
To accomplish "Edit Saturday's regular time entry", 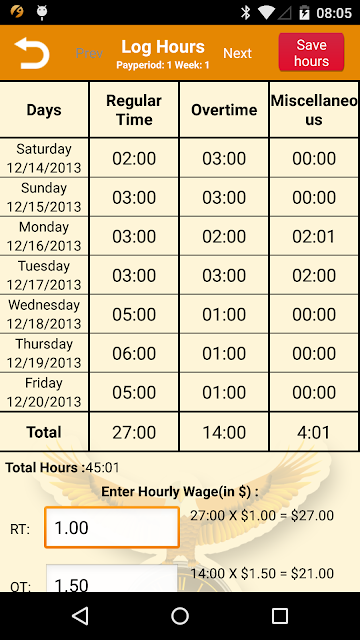I will tap(134, 158).
